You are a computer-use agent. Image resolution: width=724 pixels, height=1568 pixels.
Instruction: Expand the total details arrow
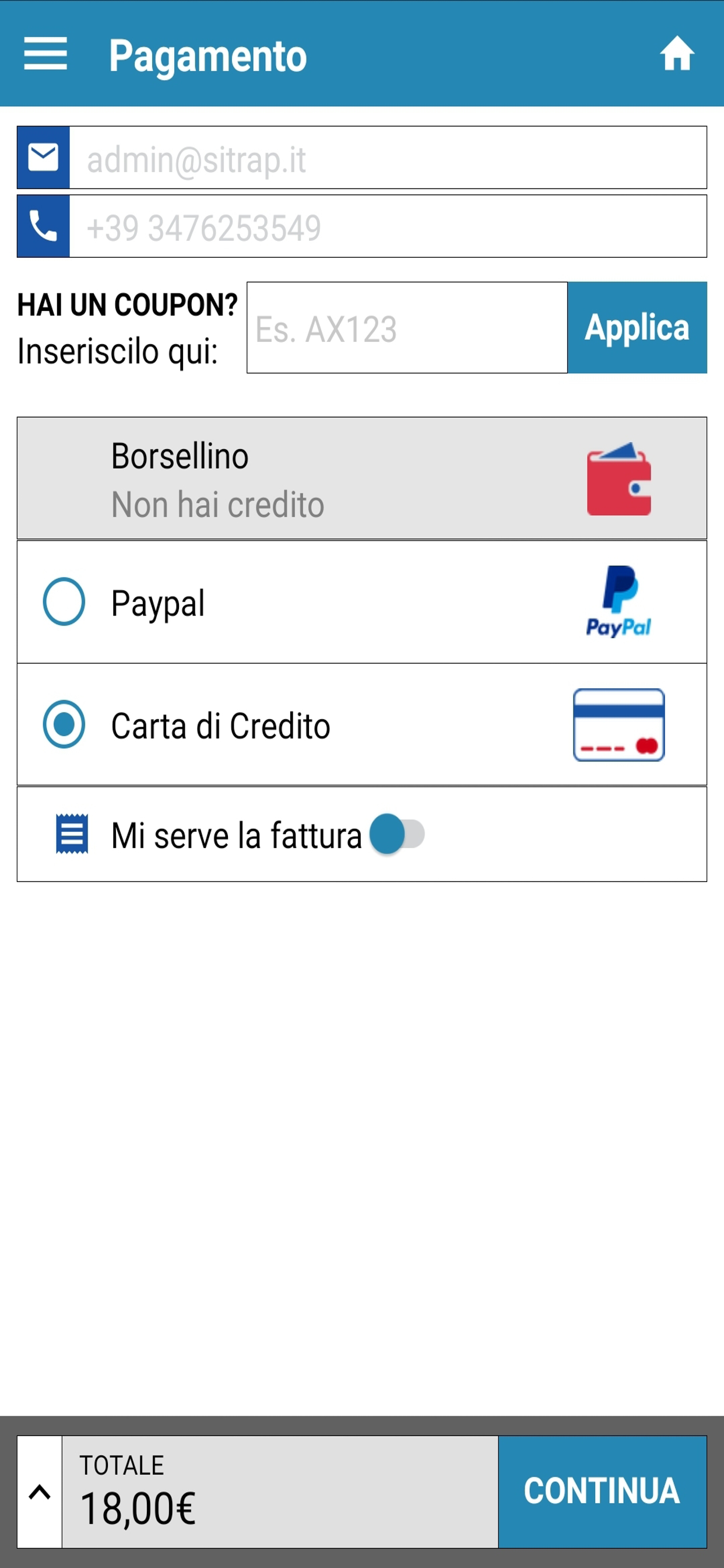(40, 1492)
